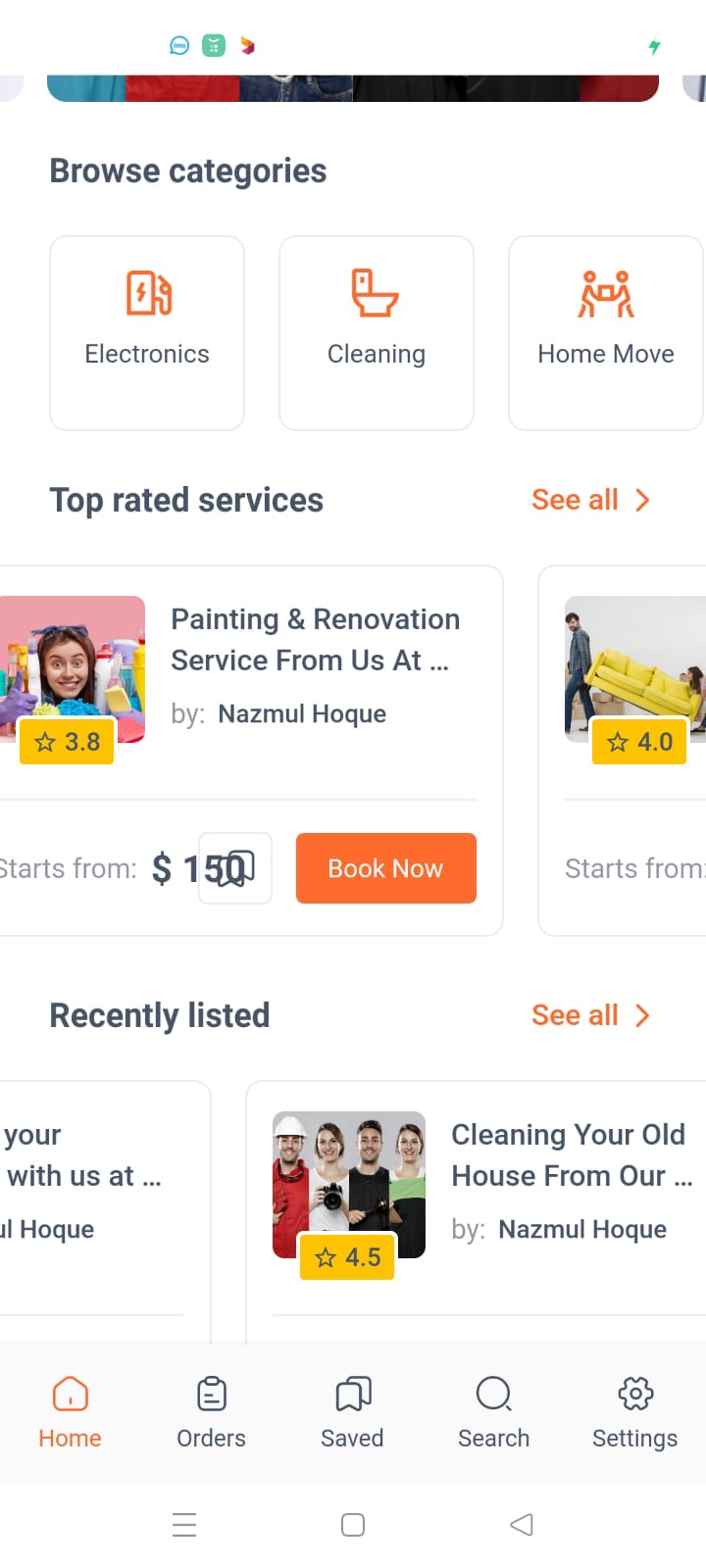See all top rated services
Viewport: 706px width, 1568px height.
590,500
